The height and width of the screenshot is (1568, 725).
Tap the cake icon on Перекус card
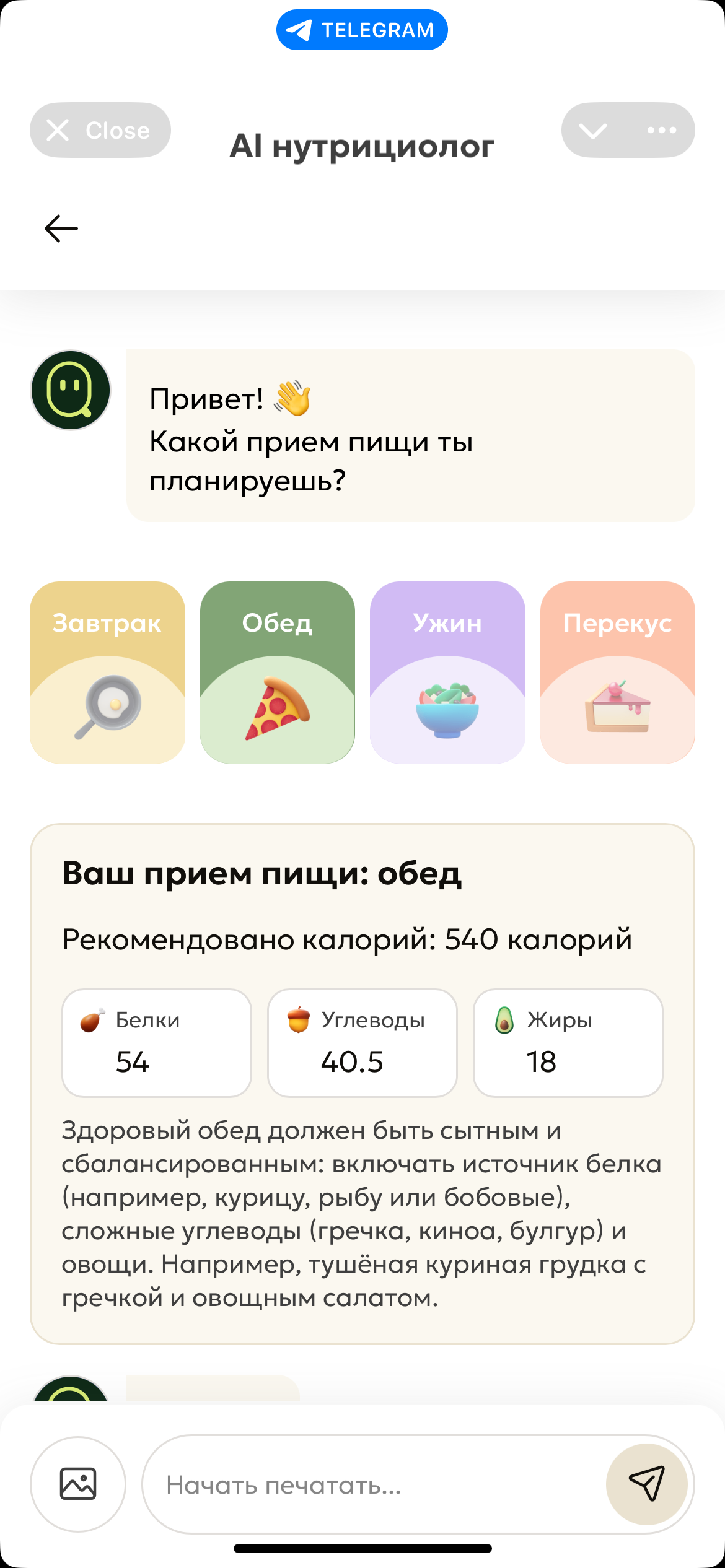[x=617, y=706]
